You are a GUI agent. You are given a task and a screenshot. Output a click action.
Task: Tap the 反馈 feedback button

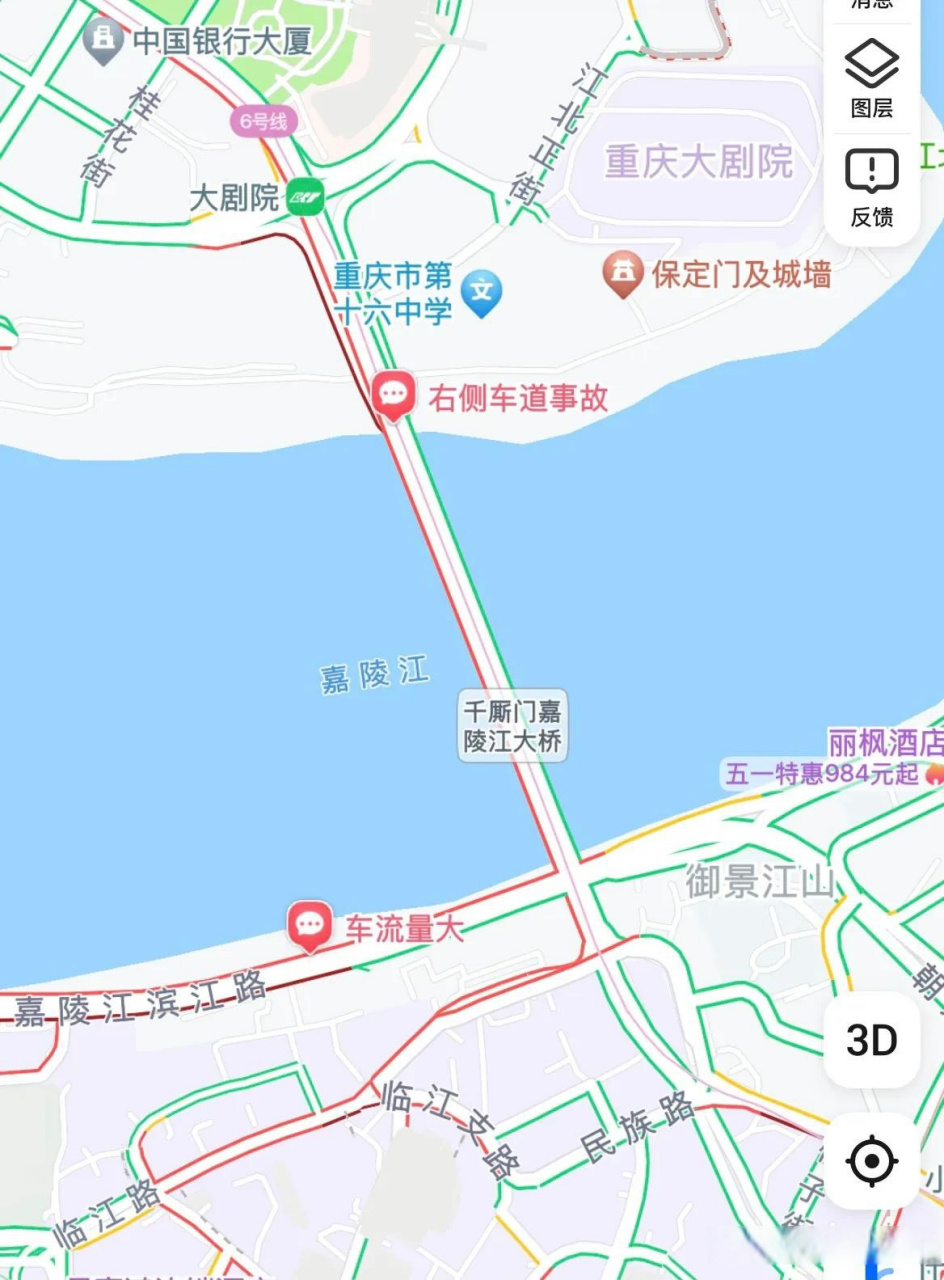(x=872, y=187)
